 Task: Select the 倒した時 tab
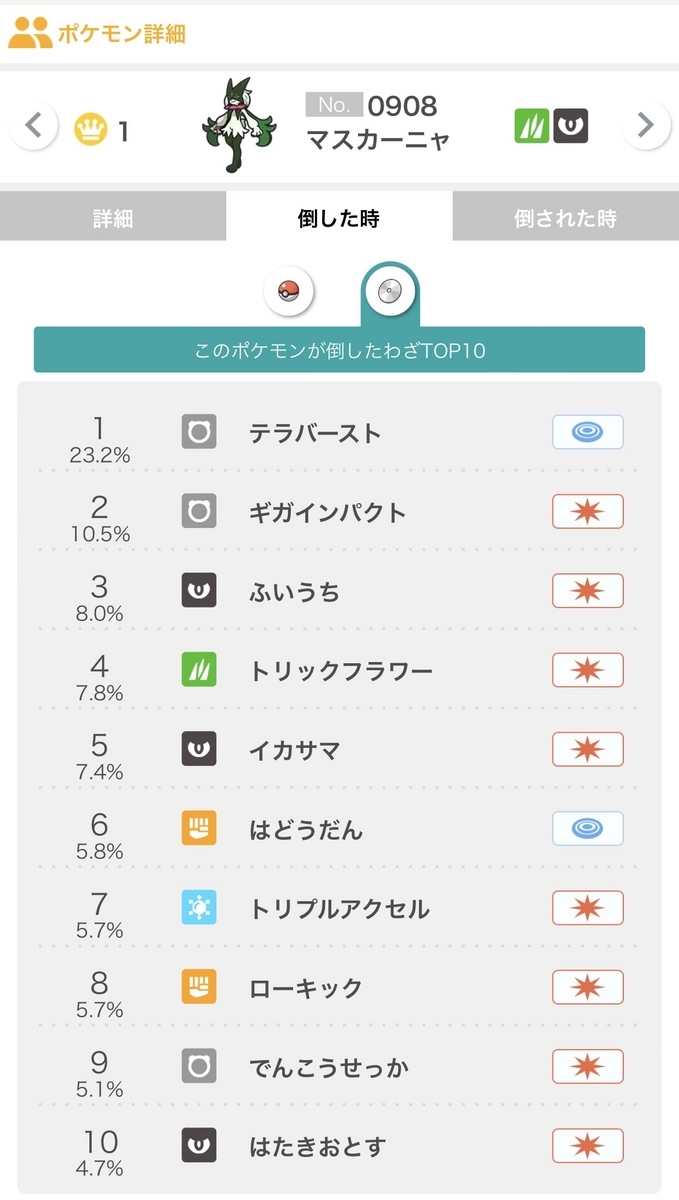point(339,217)
